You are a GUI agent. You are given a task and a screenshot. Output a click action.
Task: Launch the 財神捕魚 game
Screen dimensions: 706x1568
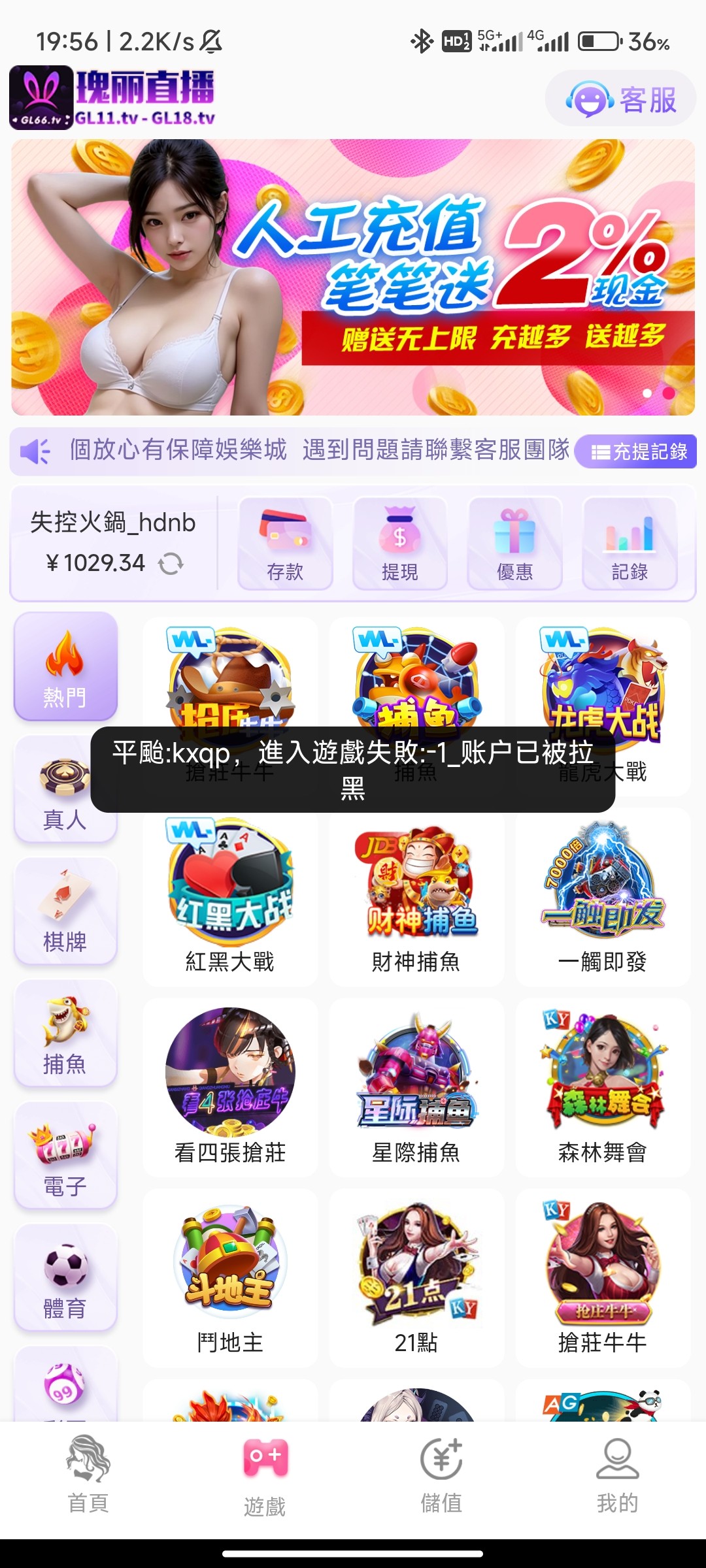click(x=416, y=896)
